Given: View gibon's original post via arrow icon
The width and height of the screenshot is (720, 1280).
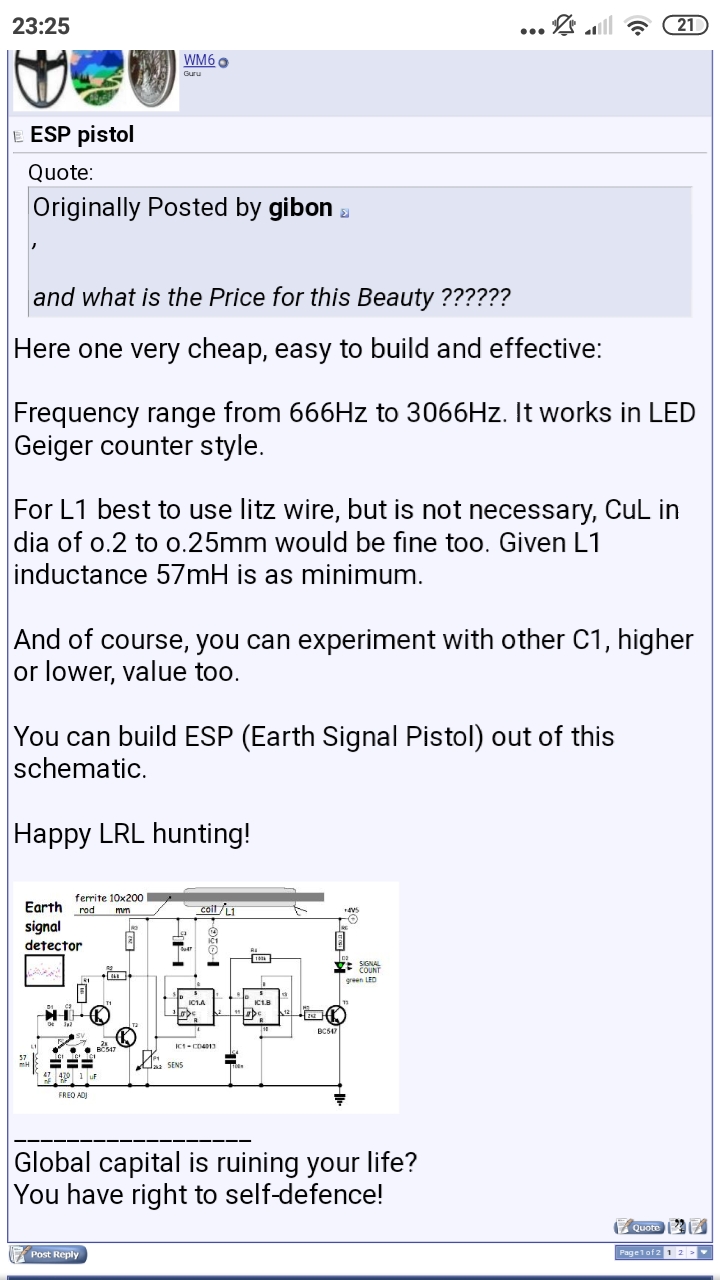Looking at the screenshot, I should point(345,212).
